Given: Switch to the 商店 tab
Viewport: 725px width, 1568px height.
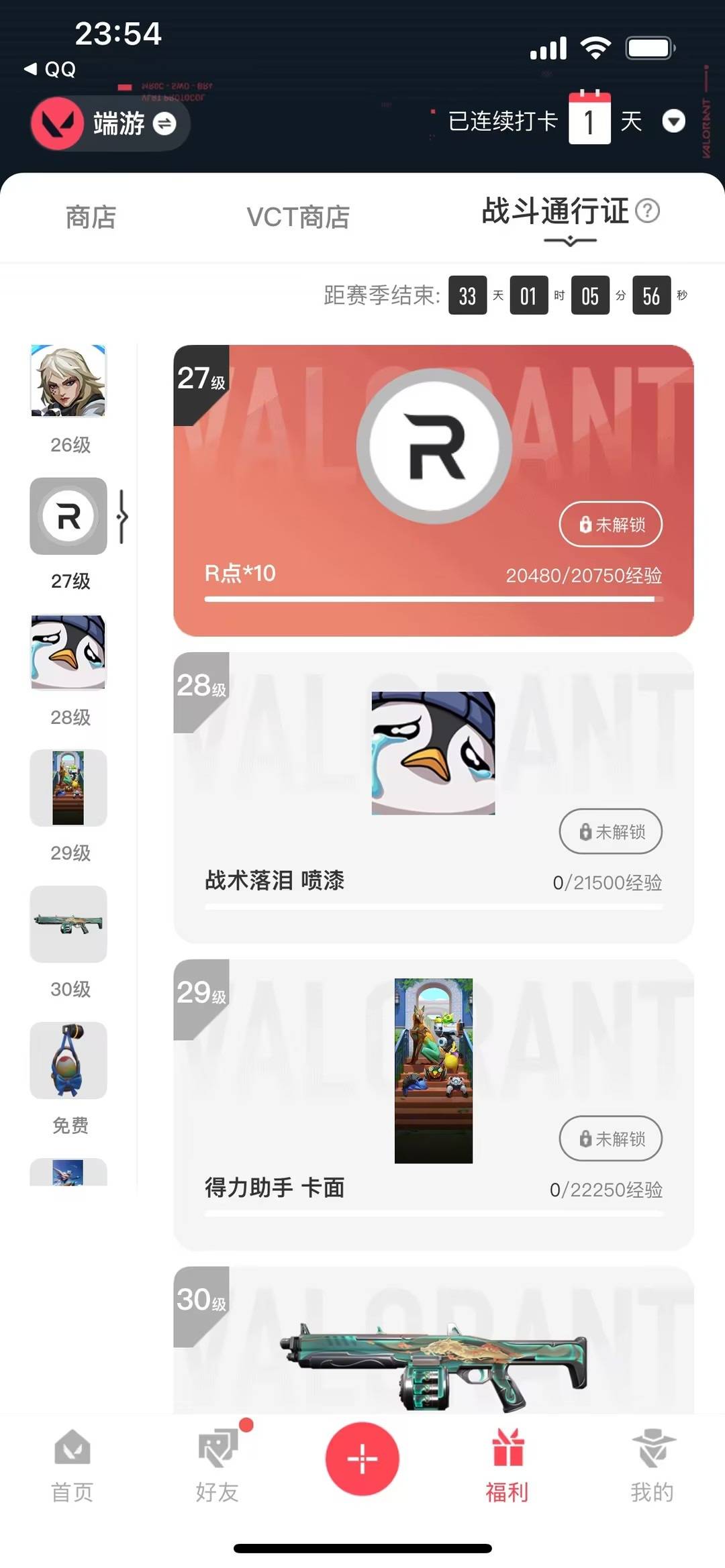Looking at the screenshot, I should [x=91, y=217].
